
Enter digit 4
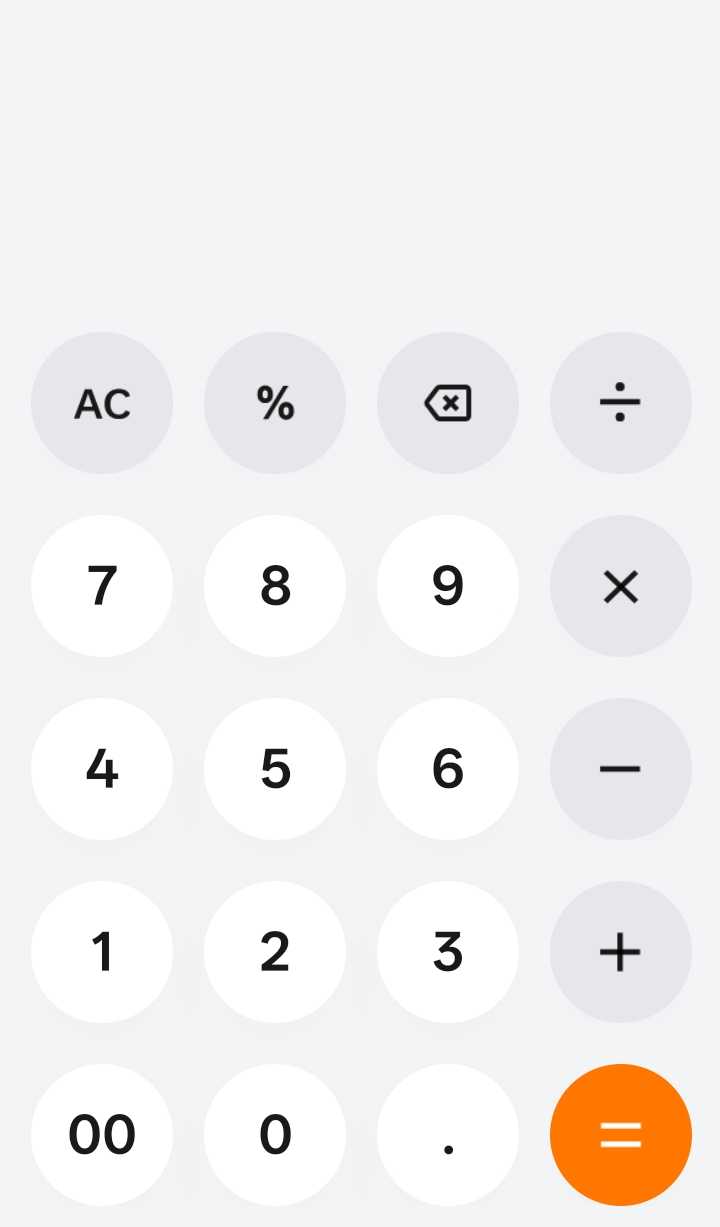click(102, 769)
